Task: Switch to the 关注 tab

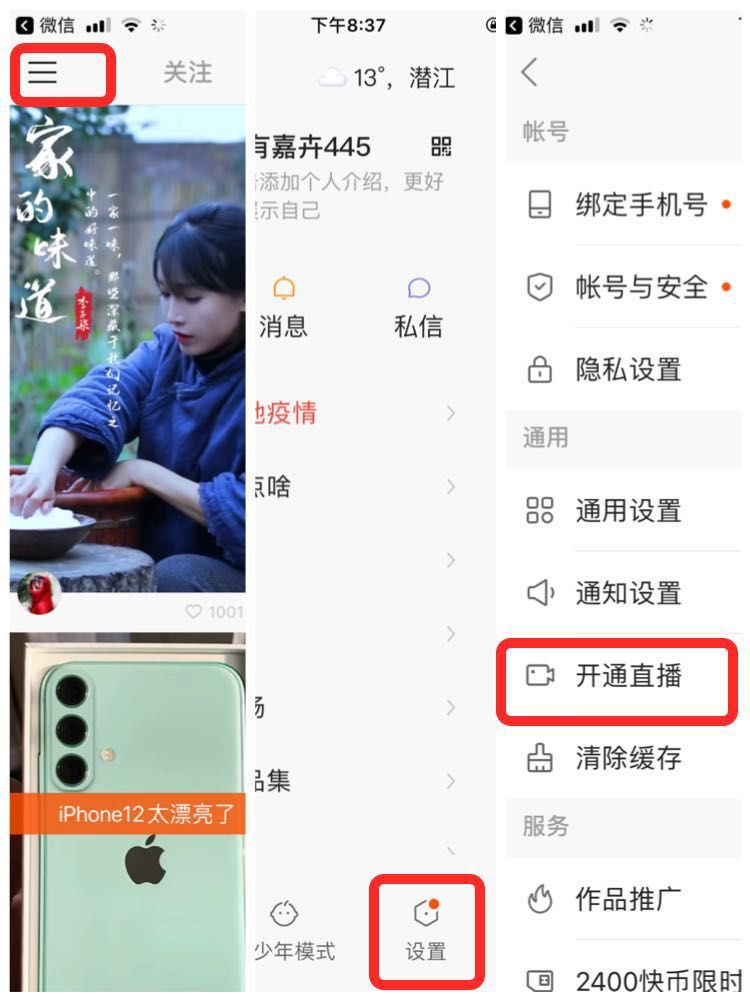Action: click(x=187, y=72)
